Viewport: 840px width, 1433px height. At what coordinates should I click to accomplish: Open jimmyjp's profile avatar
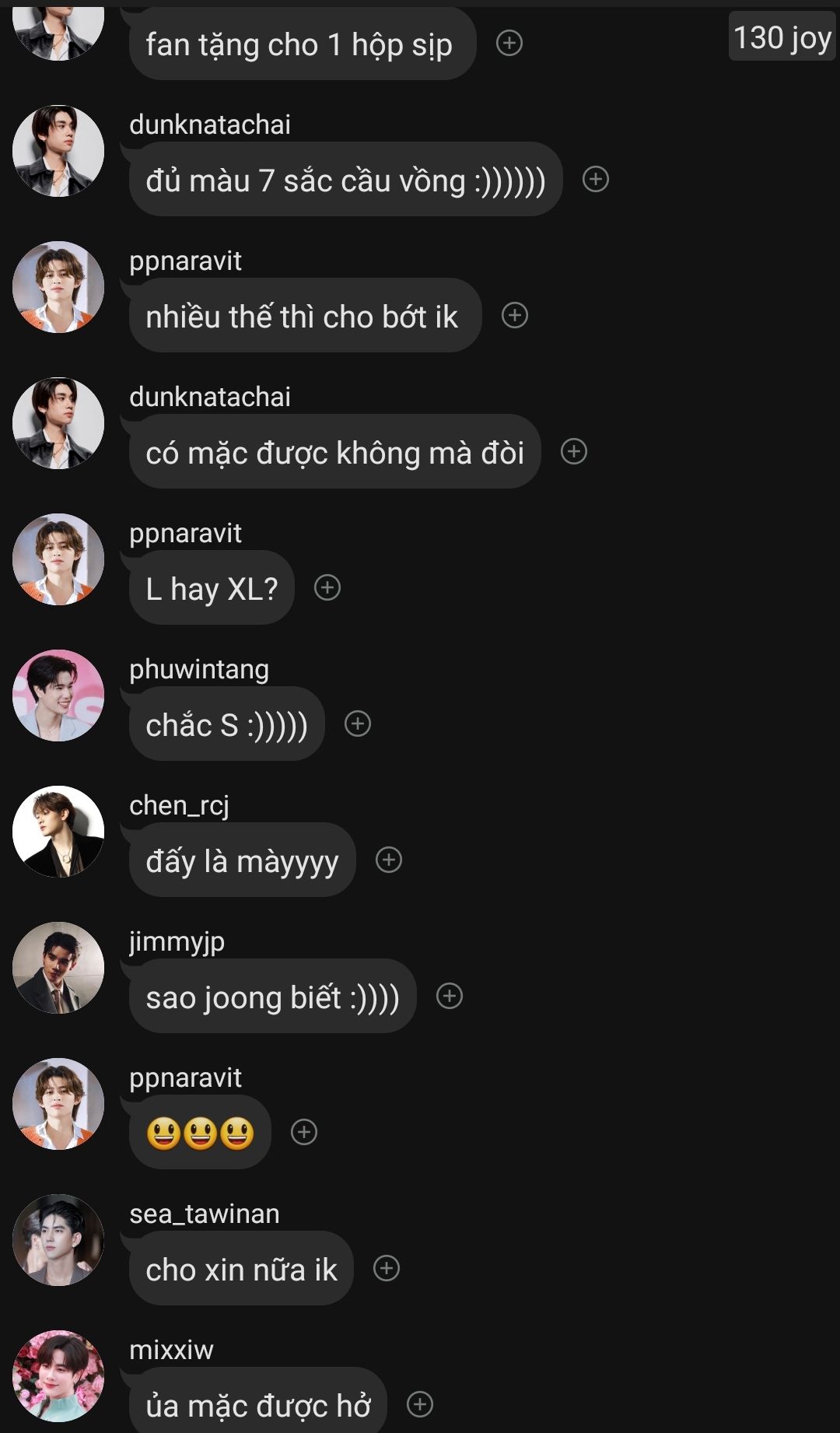click(x=58, y=968)
